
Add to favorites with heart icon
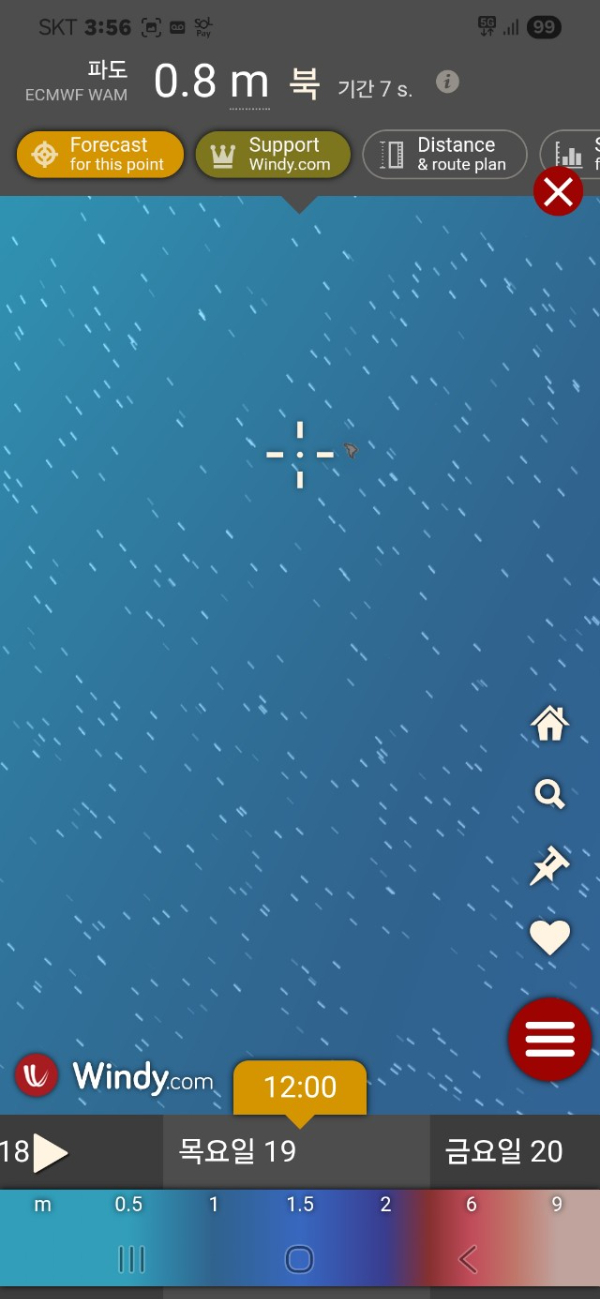(549, 937)
